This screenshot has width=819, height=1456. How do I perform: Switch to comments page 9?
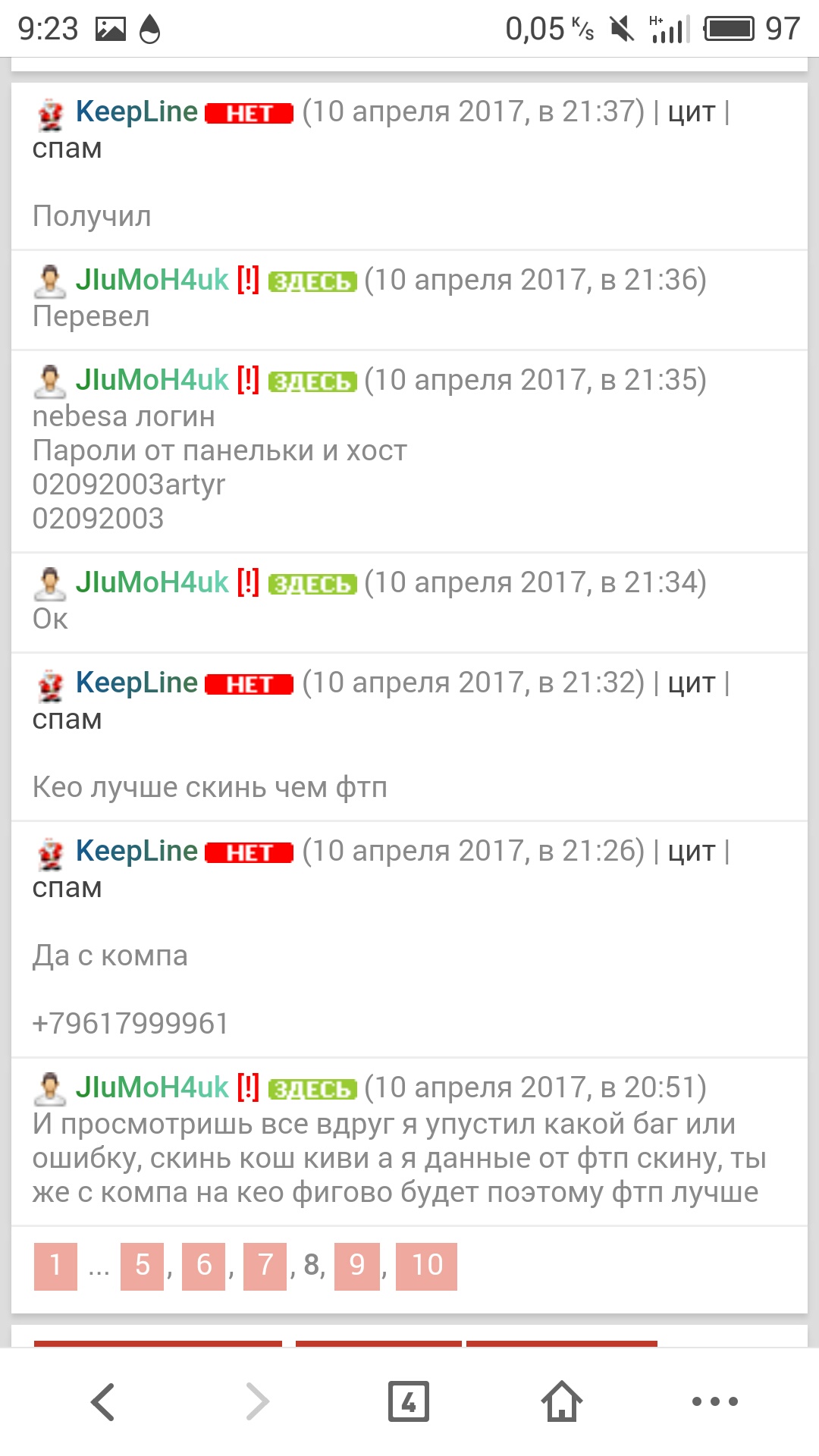356,1266
